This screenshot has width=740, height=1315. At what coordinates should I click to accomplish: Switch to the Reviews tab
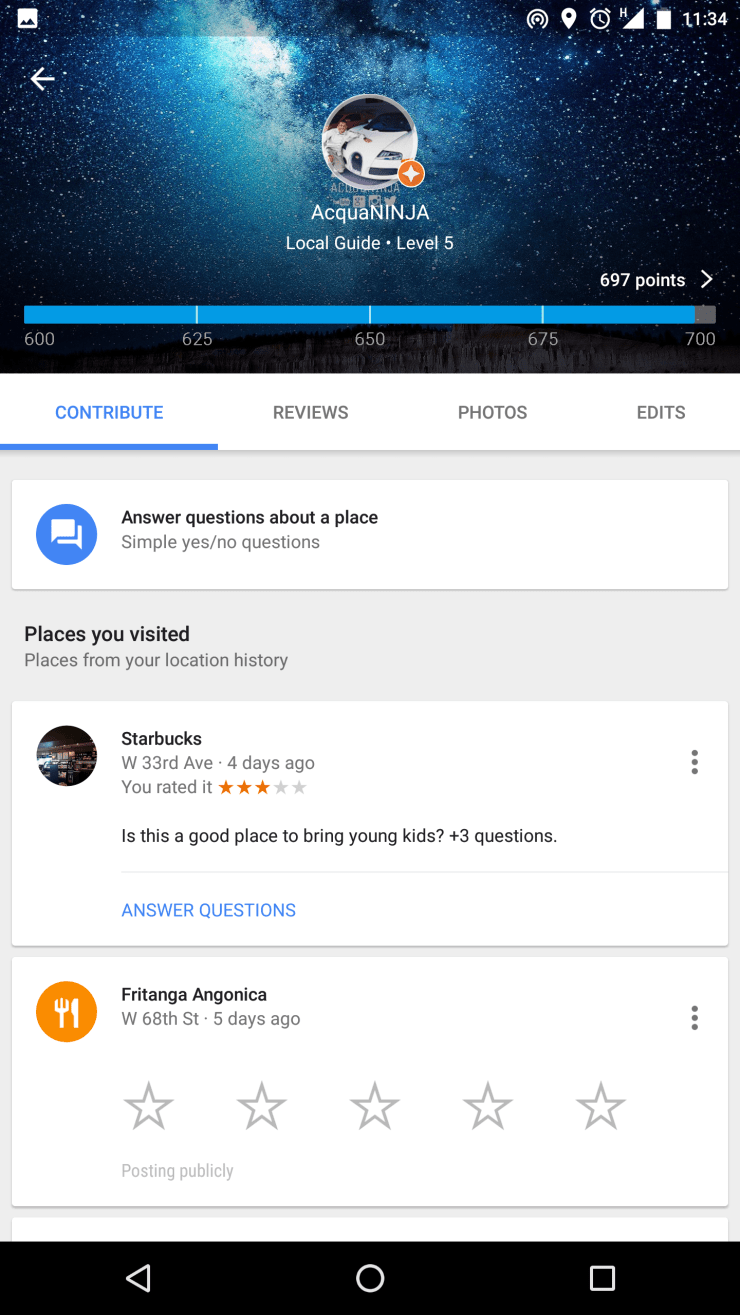310,412
